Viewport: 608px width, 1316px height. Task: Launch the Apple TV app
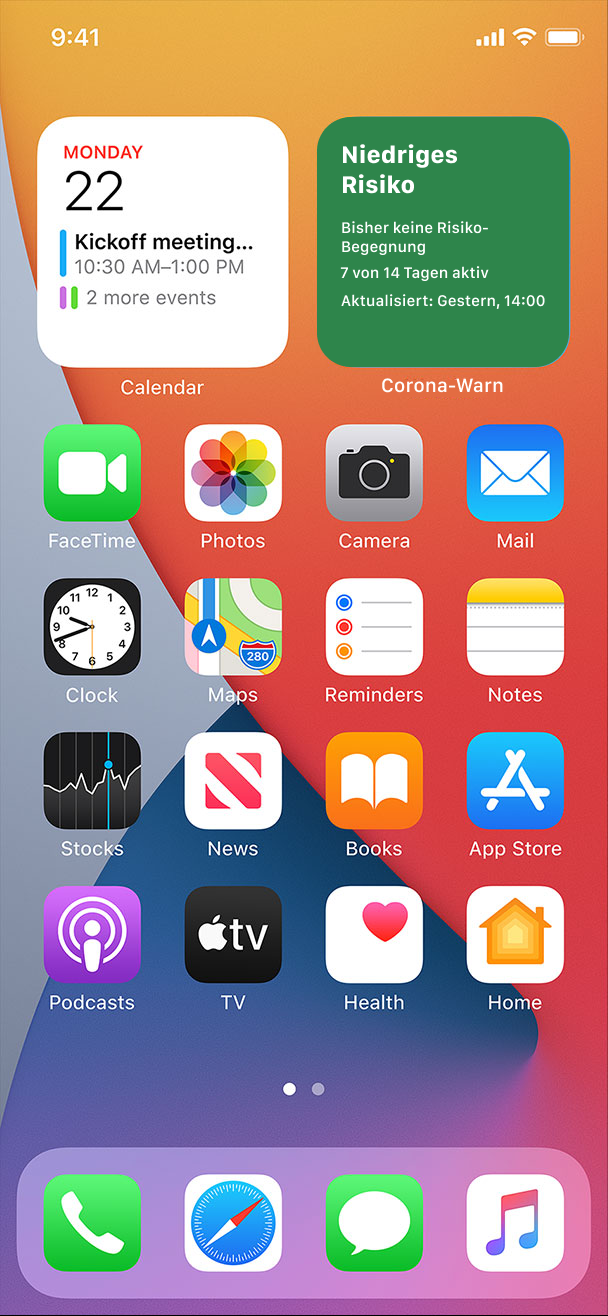coord(233,935)
